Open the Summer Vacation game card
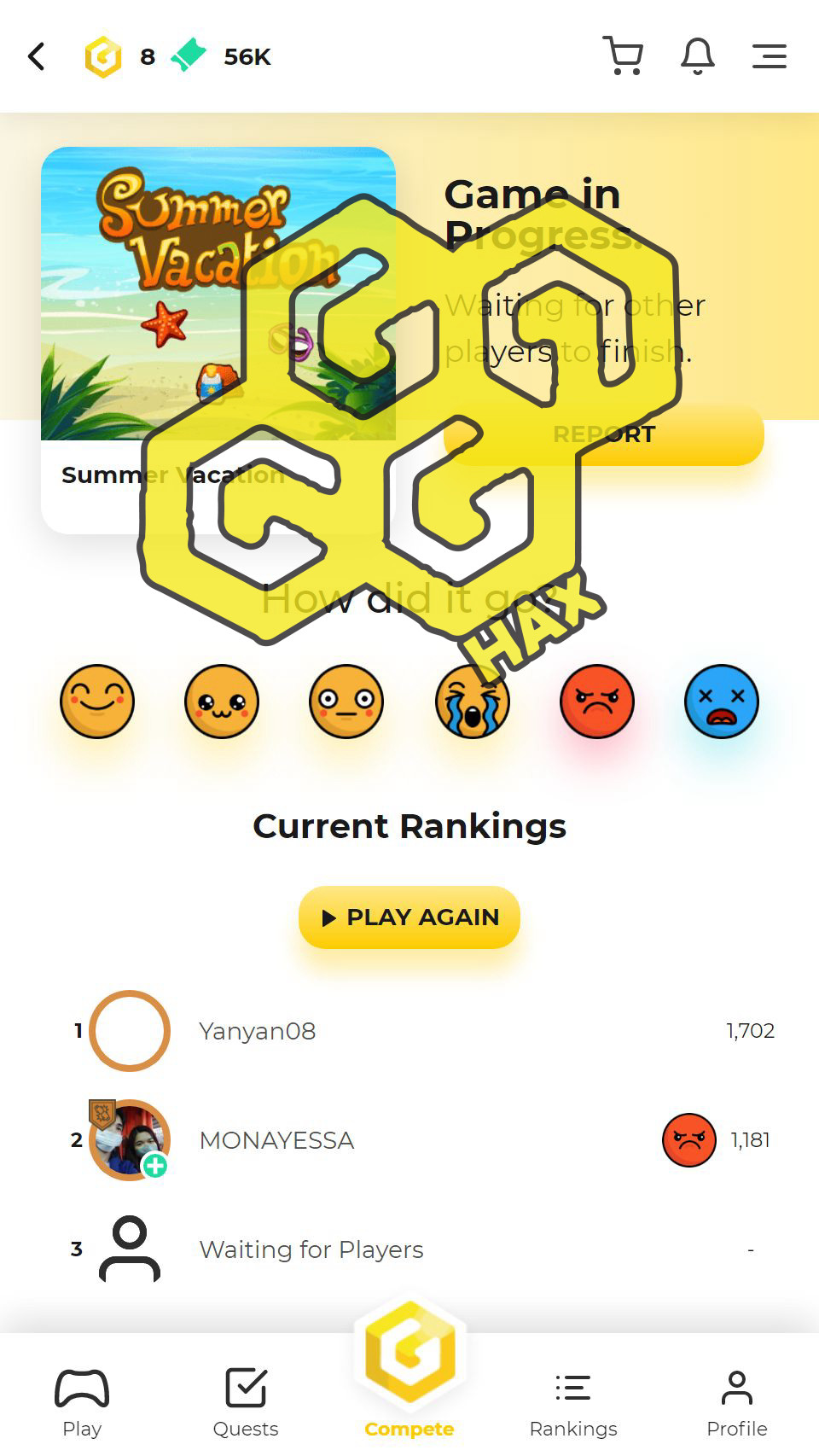Viewport: 819px width, 1456px height. 218,340
